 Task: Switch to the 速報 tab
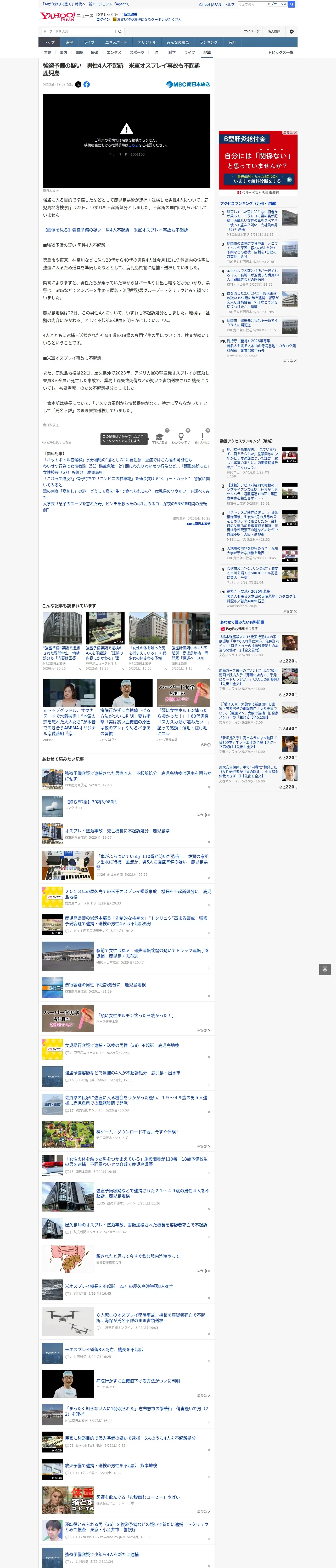tap(69, 42)
